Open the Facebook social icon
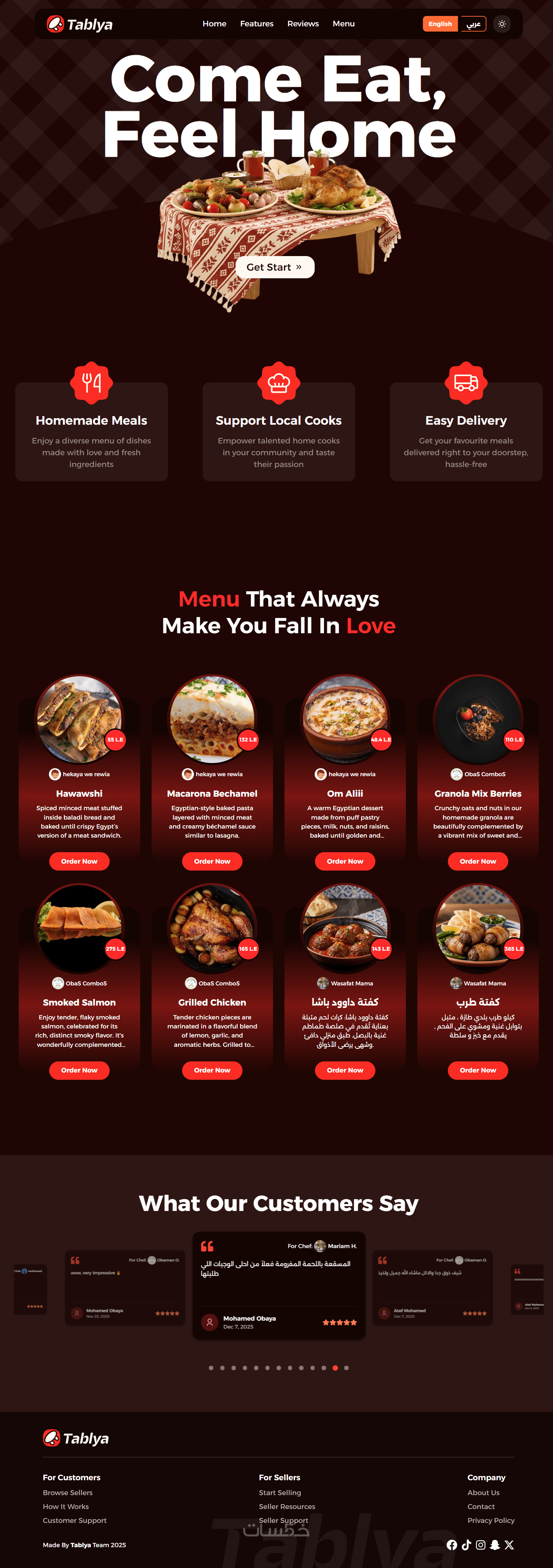The width and height of the screenshot is (553, 1568). (x=451, y=1544)
